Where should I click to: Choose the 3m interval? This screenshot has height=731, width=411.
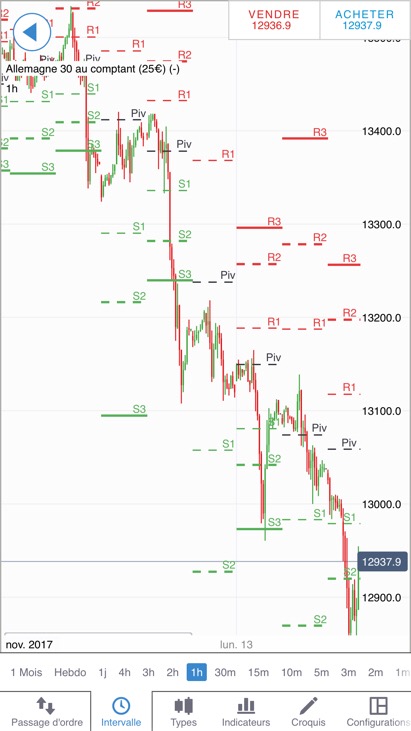(x=348, y=672)
